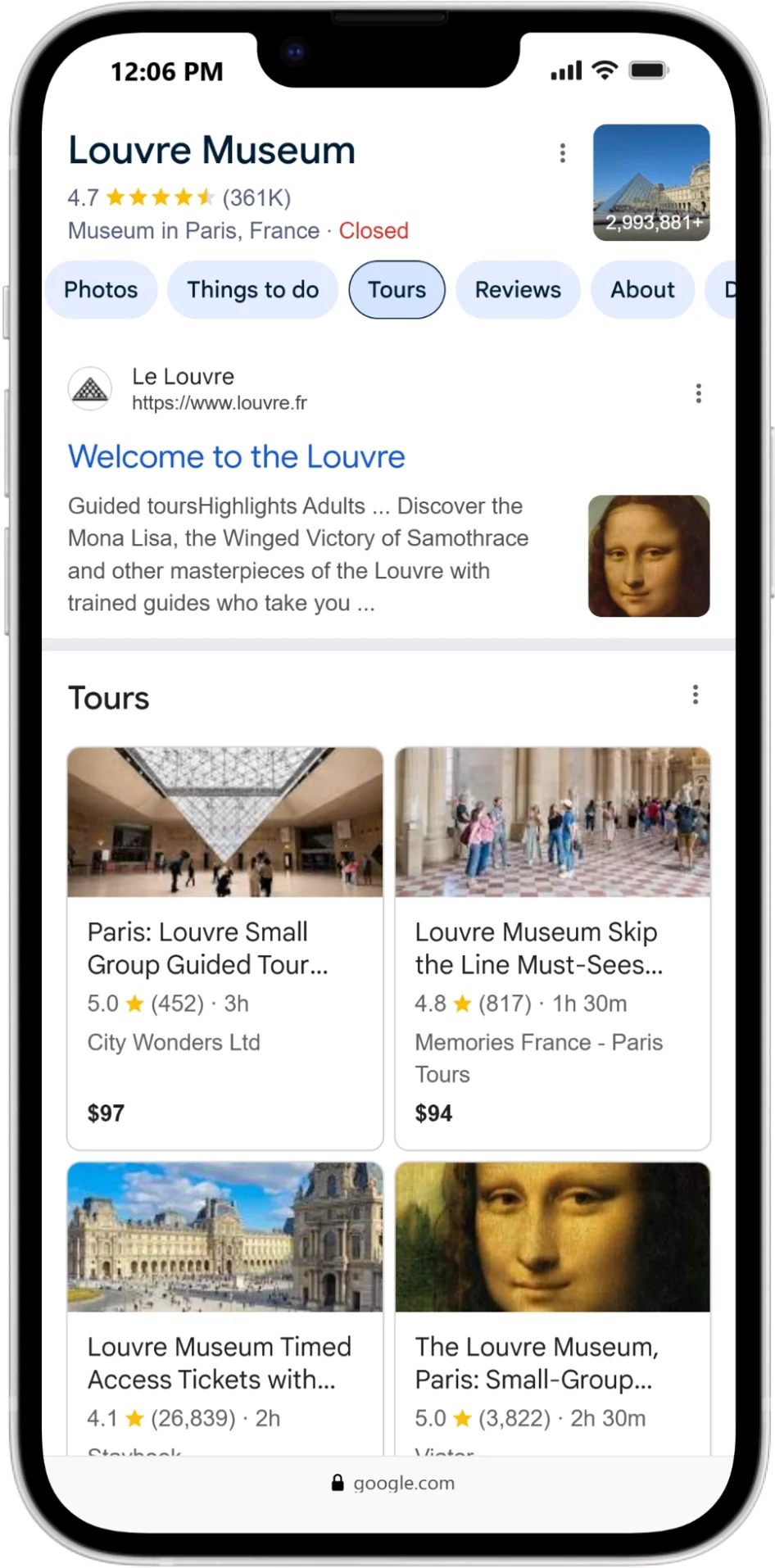
Task: Open the Reviews chip
Action: 518,290
